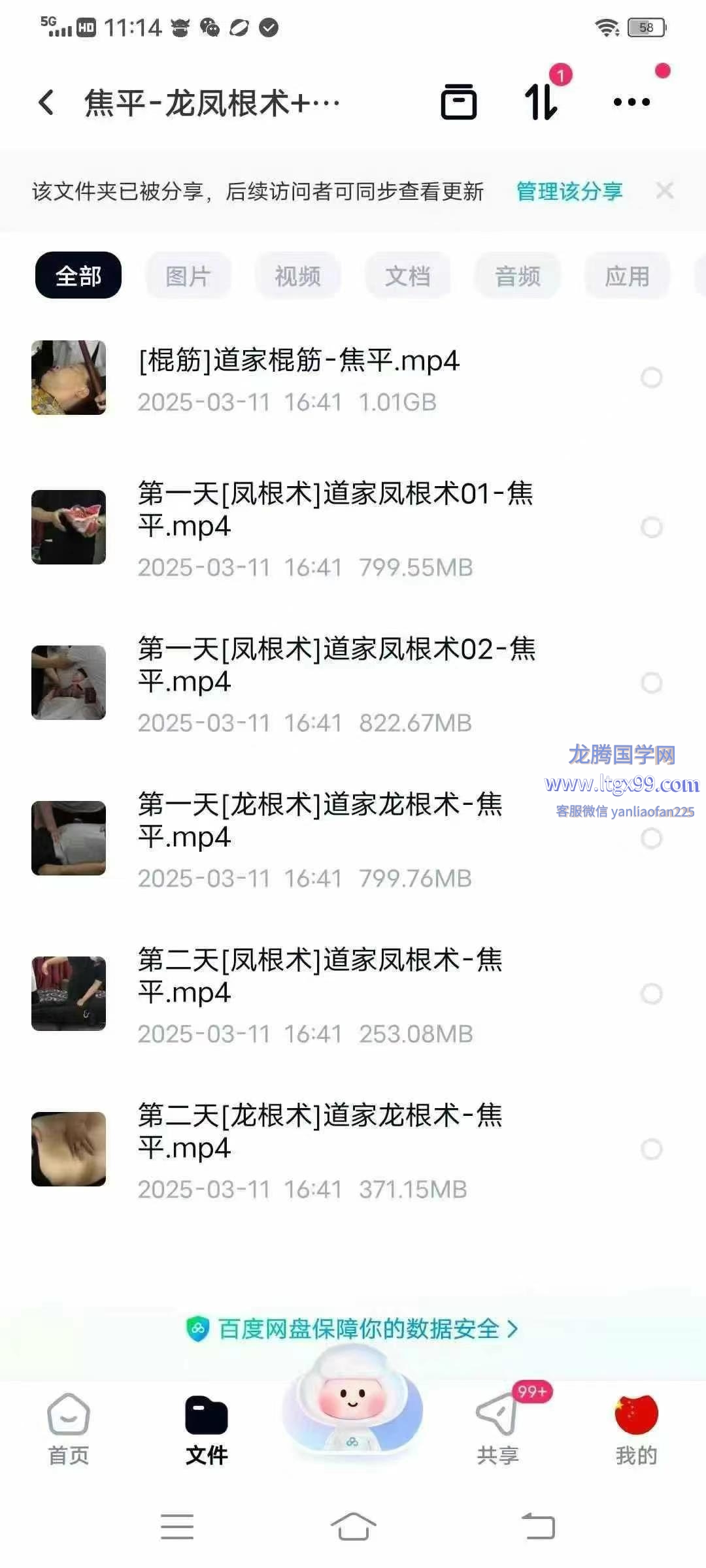Filter files by 图片
This screenshot has width=706, height=1568.
pyautogui.click(x=188, y=276)
